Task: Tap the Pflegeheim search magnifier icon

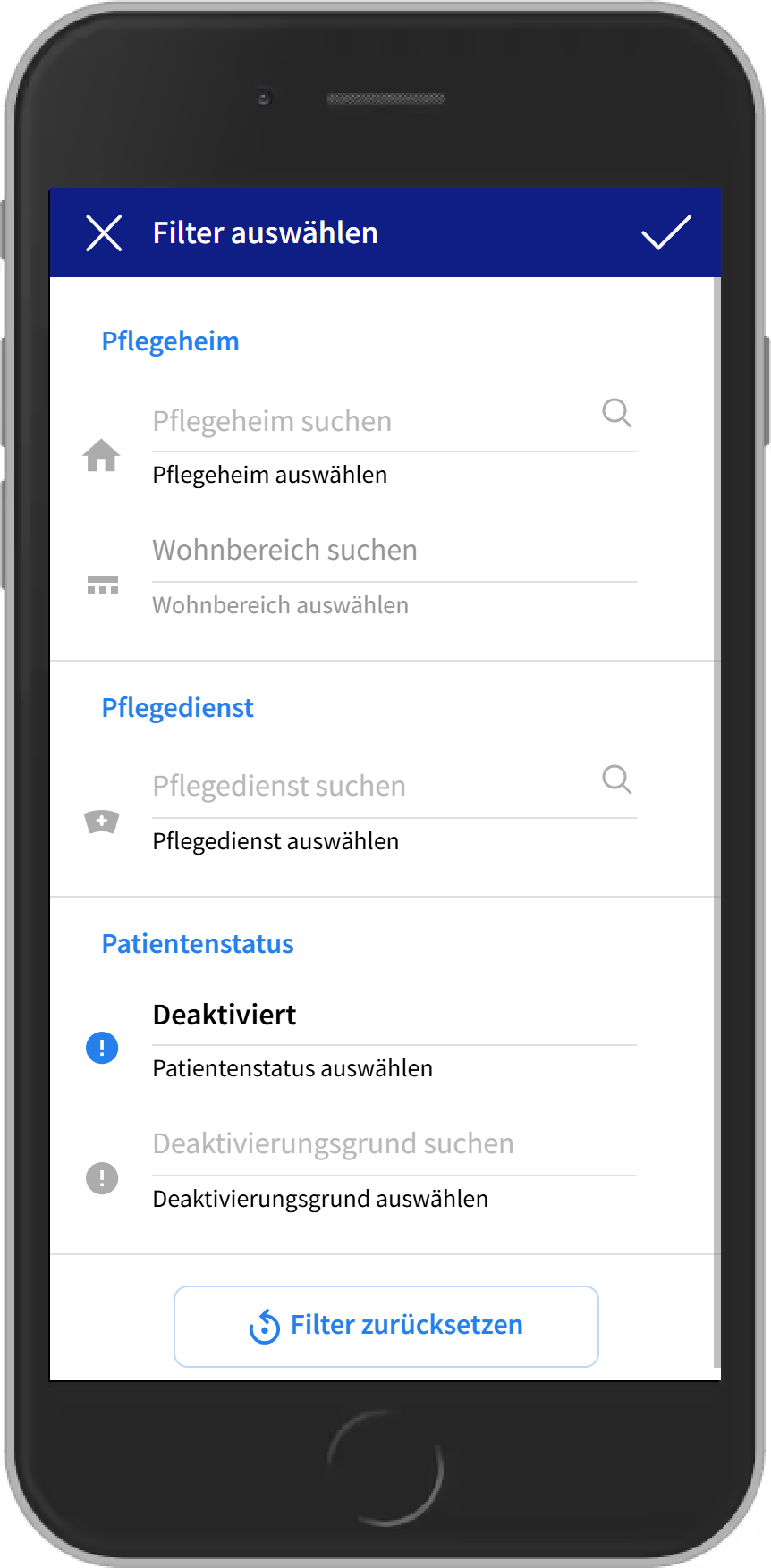Action: (616, 413)
